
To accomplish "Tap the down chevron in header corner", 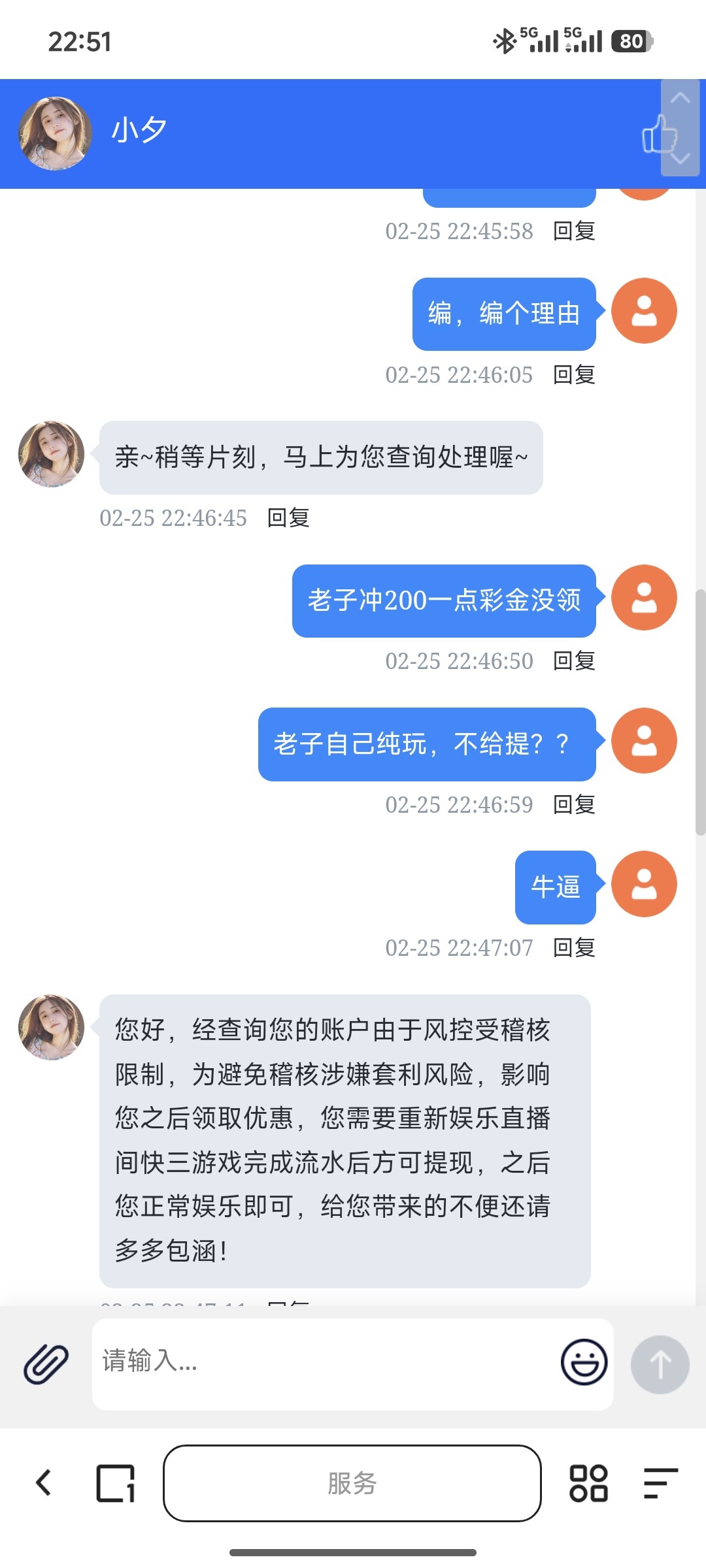I will click(x=681, y=159).
